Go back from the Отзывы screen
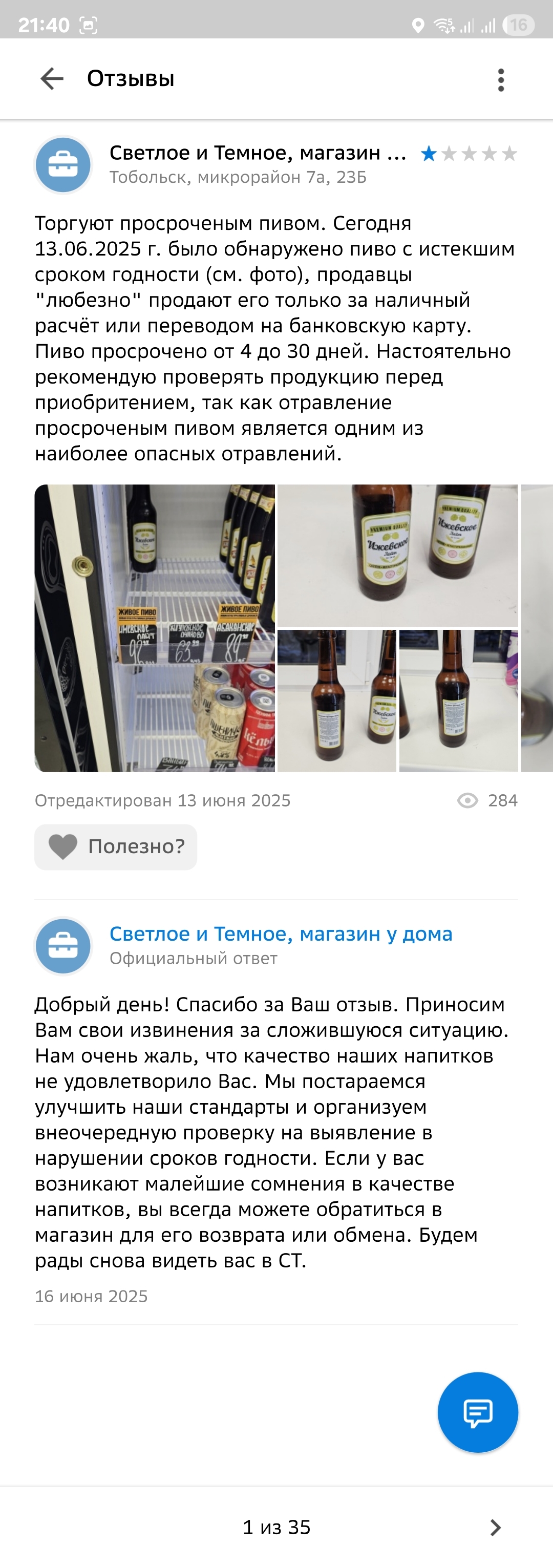Screen dimensions: 553x1568 (52, 78)
